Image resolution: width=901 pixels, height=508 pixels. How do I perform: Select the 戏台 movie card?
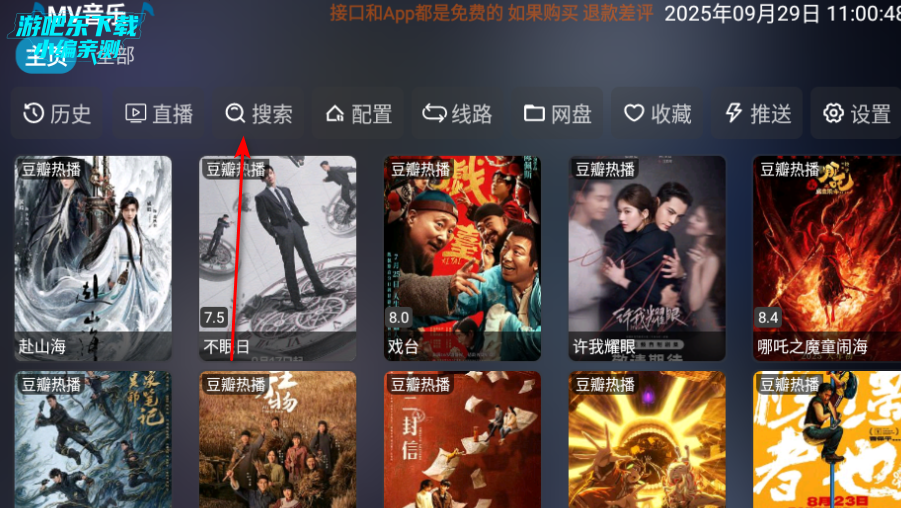coord(462,258)
